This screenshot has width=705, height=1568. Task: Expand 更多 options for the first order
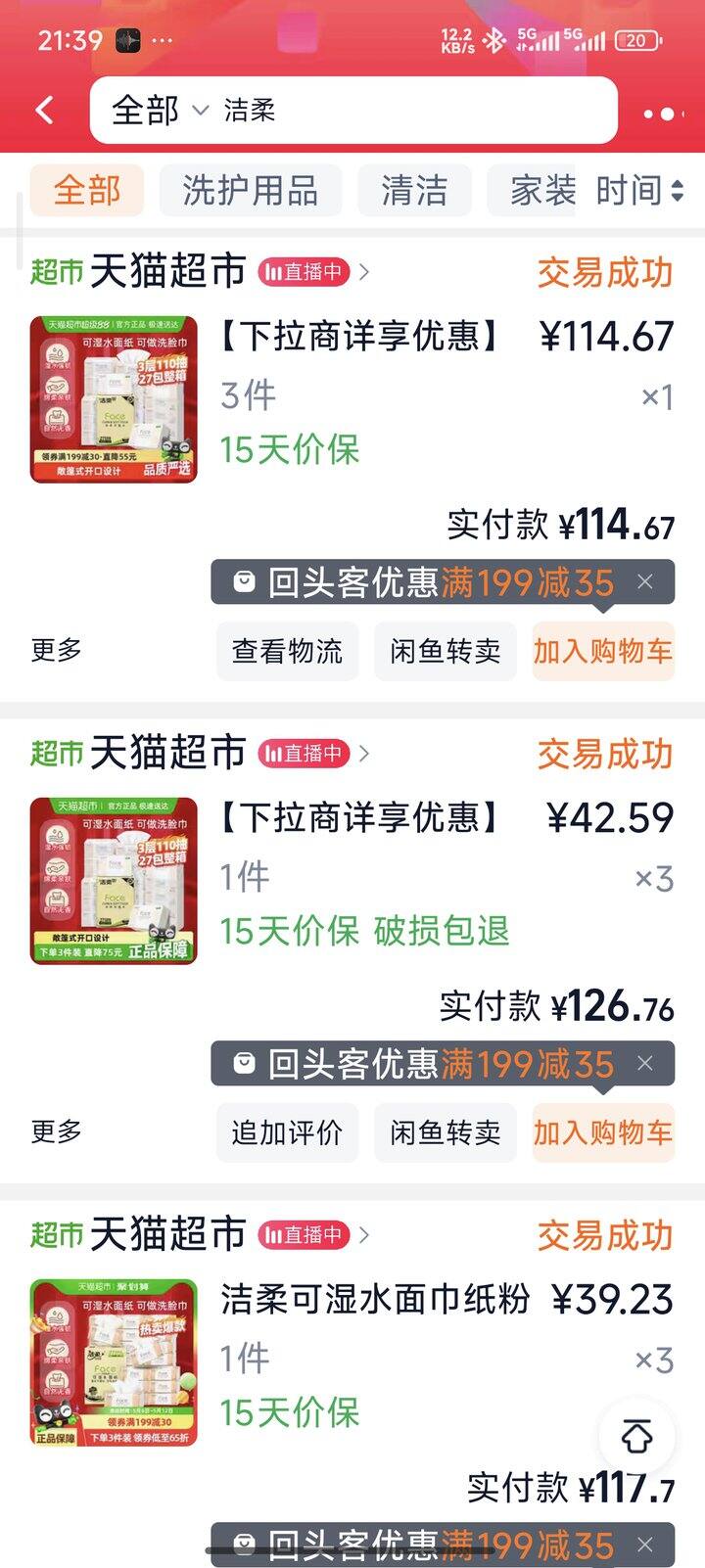pyautogui.click(x=56, y=650)
